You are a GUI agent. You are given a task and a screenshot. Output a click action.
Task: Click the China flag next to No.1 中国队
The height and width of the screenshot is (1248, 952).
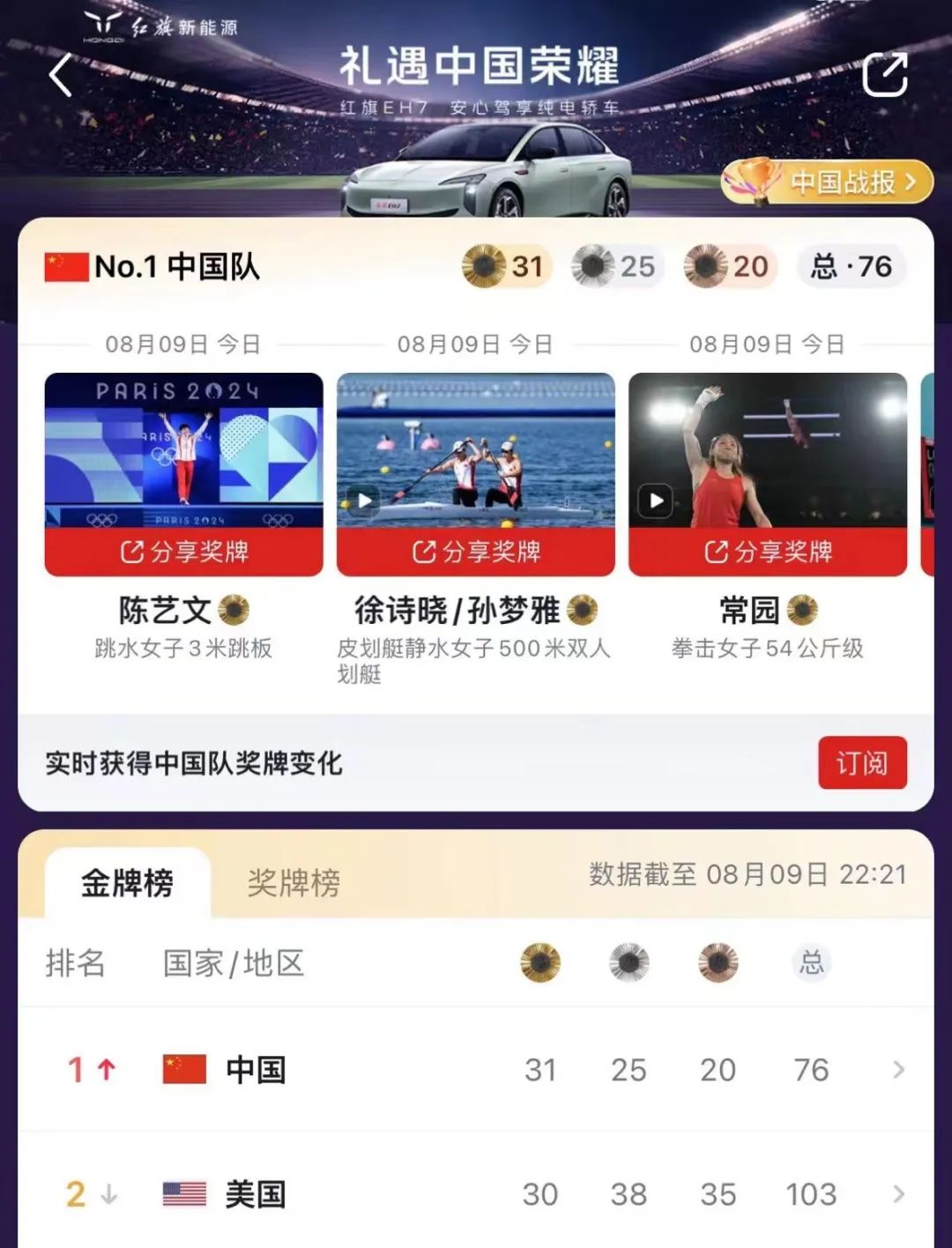click(63, 267)
